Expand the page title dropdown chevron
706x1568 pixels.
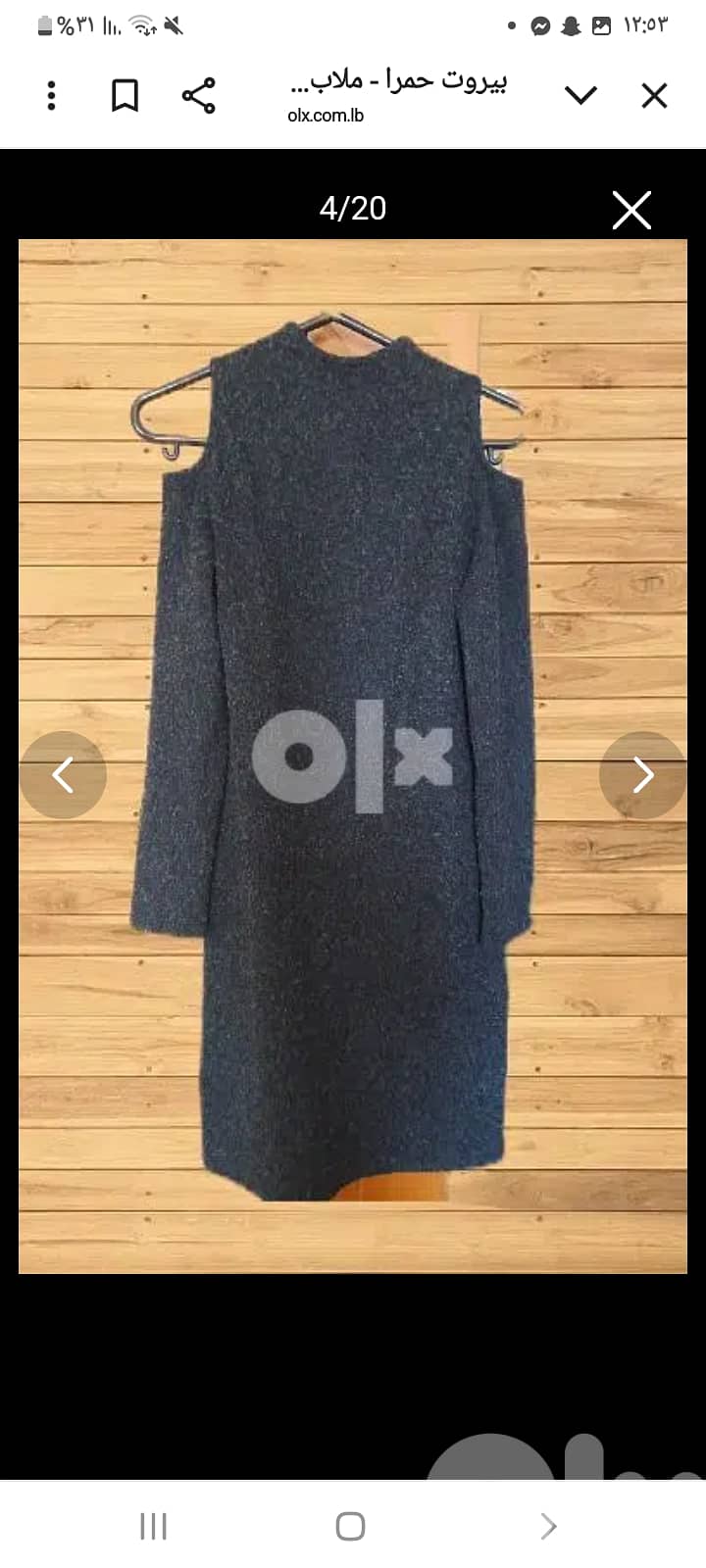[580, 95]
